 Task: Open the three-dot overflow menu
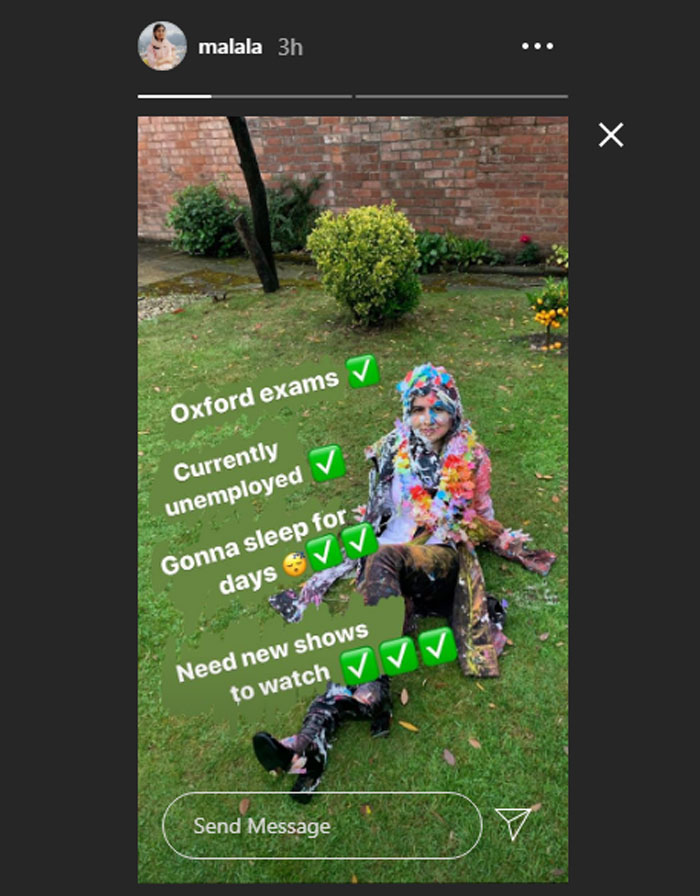tap(537, 46)
